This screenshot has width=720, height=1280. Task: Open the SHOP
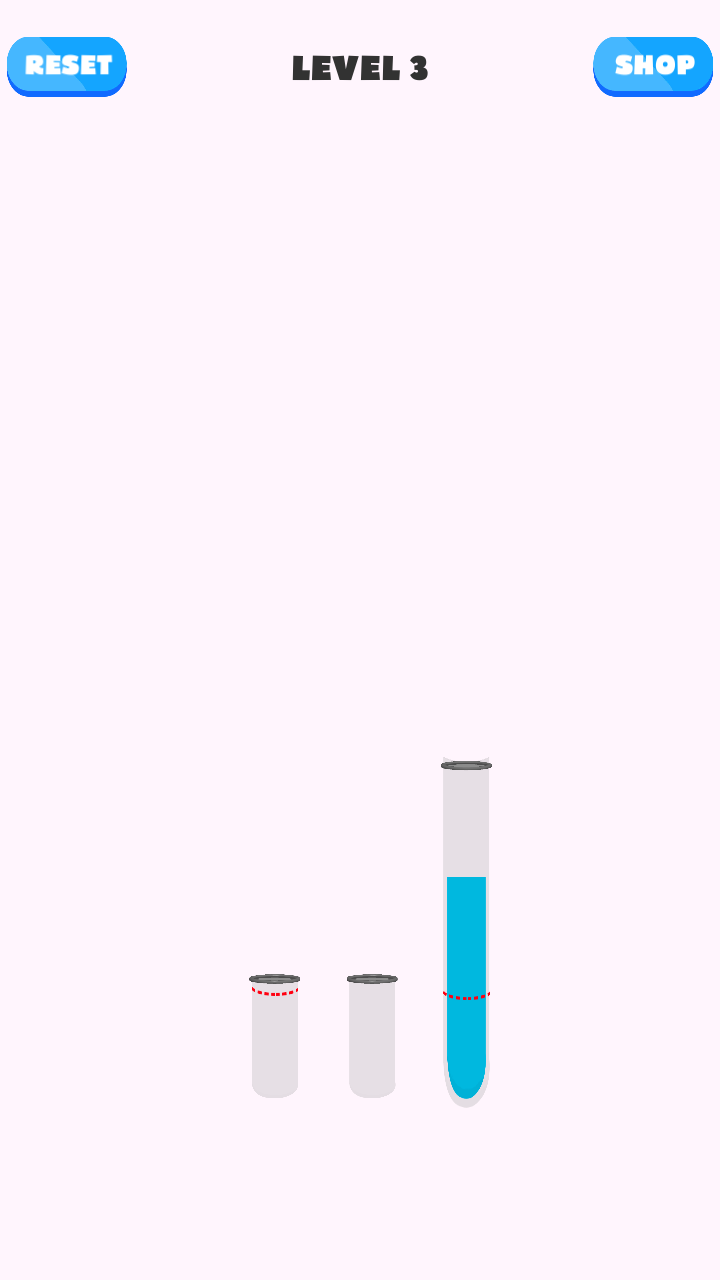(653, 66)
